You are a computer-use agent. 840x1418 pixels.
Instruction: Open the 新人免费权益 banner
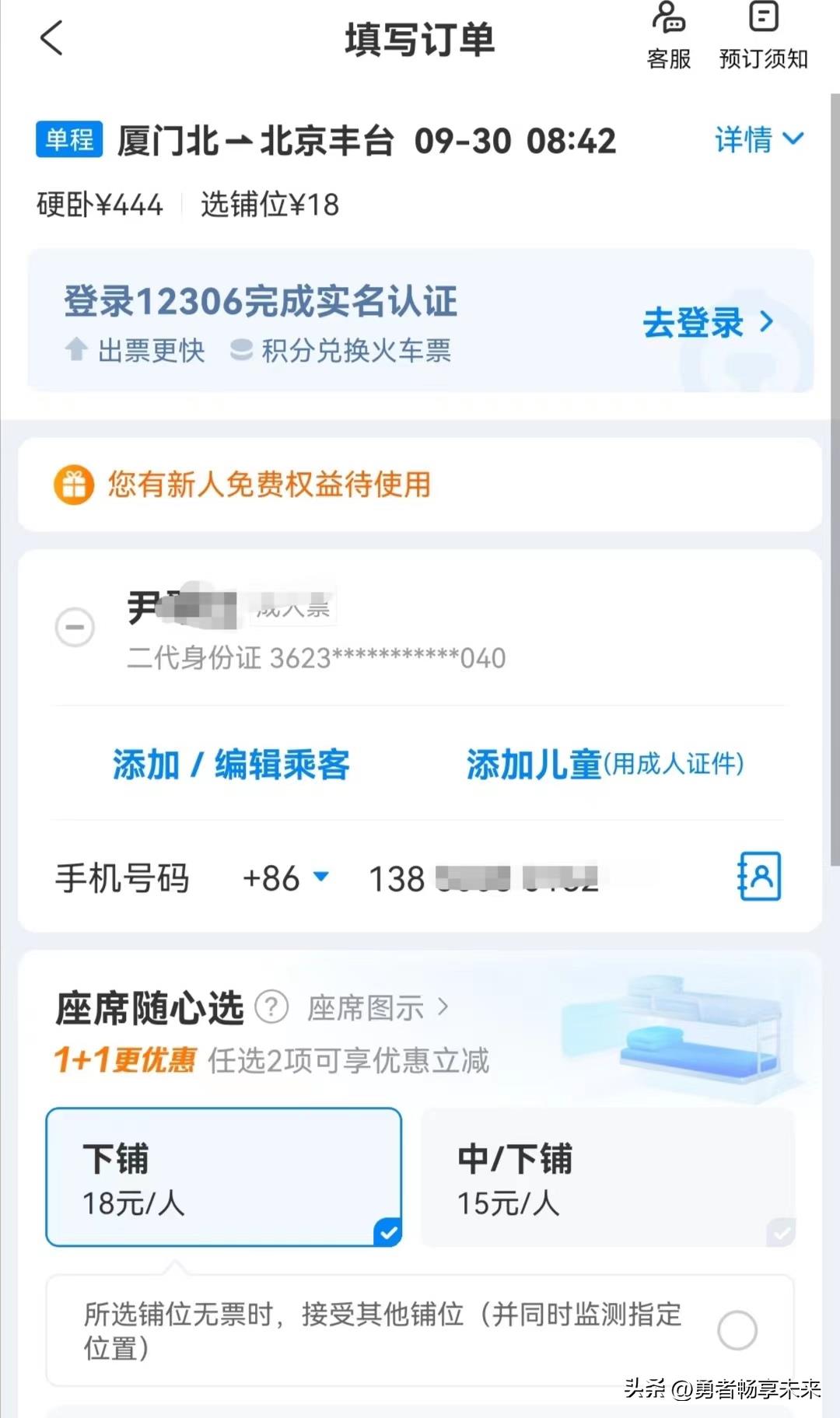tap(268, 485)
